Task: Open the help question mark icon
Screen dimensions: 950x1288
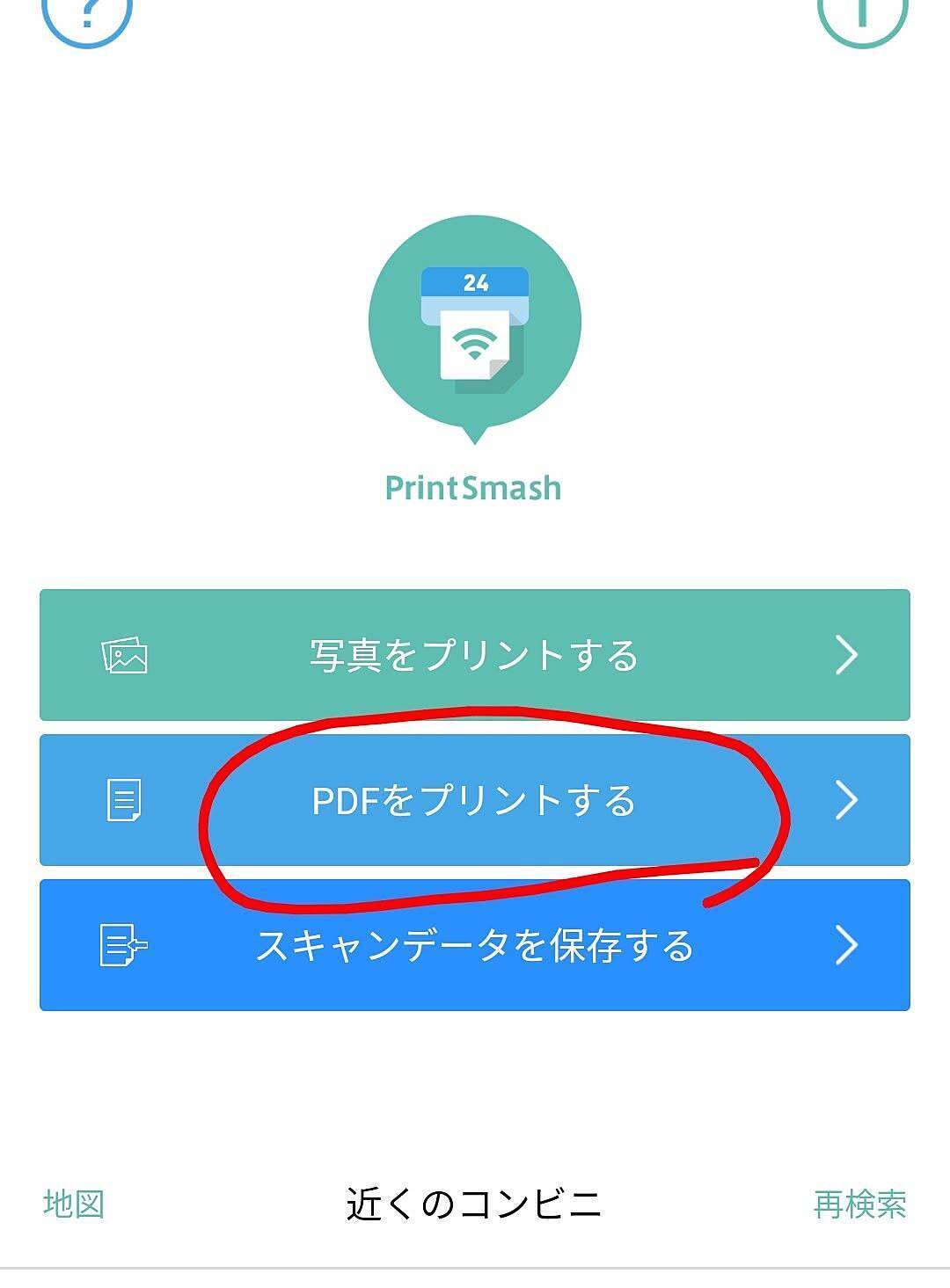Action: (x=86, y=13)
